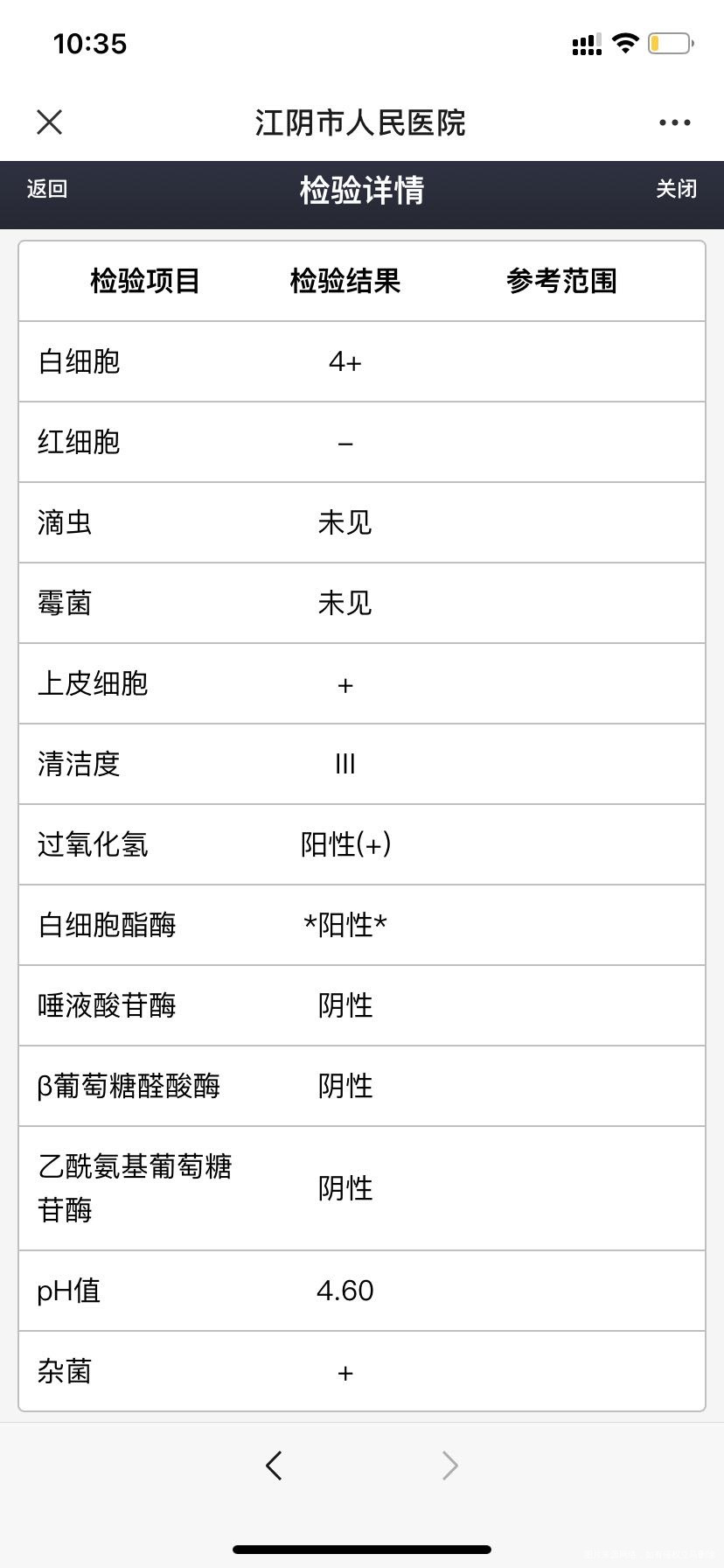The width and height of the screenshot is (724, 1568).
Task: Click the X close icon at top left
Action: [50, 122]
